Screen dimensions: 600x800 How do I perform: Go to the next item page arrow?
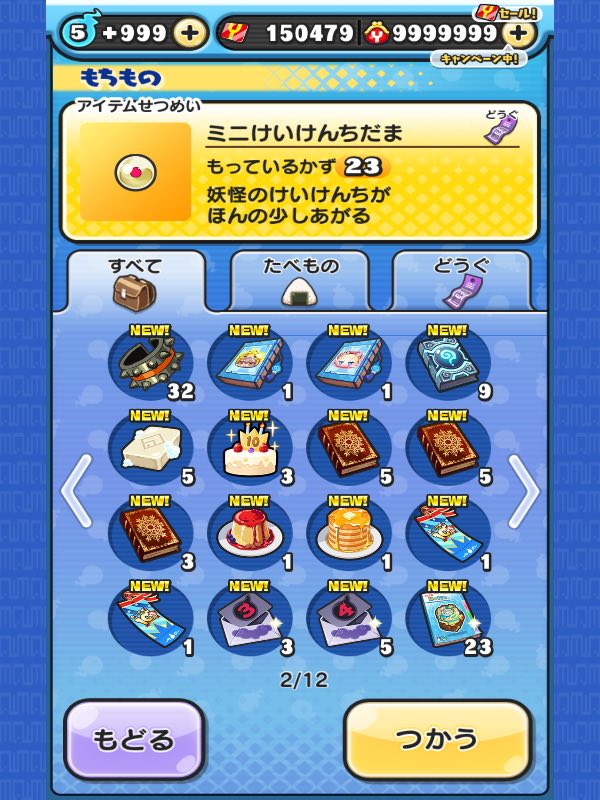coord(523,491)
